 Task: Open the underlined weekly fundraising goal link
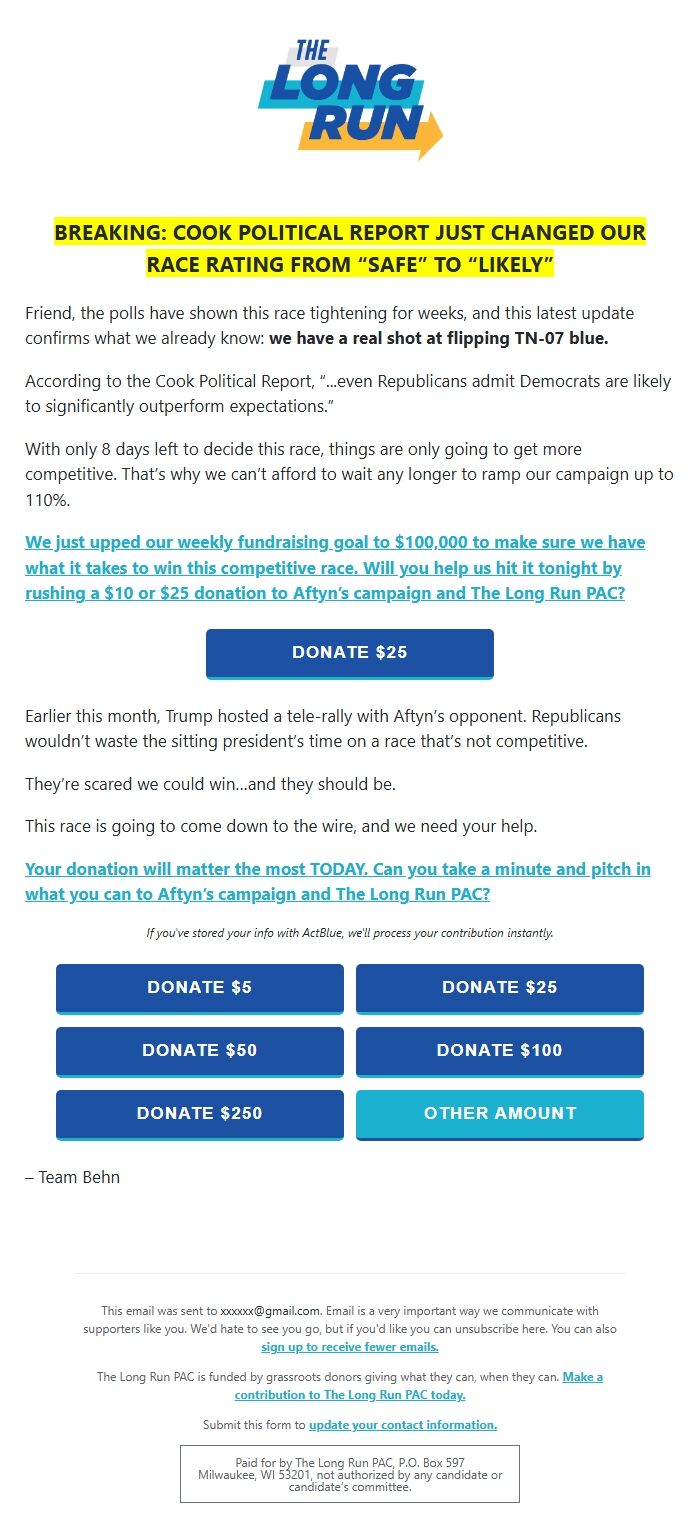pyautogui.click(x=335, y=567)
